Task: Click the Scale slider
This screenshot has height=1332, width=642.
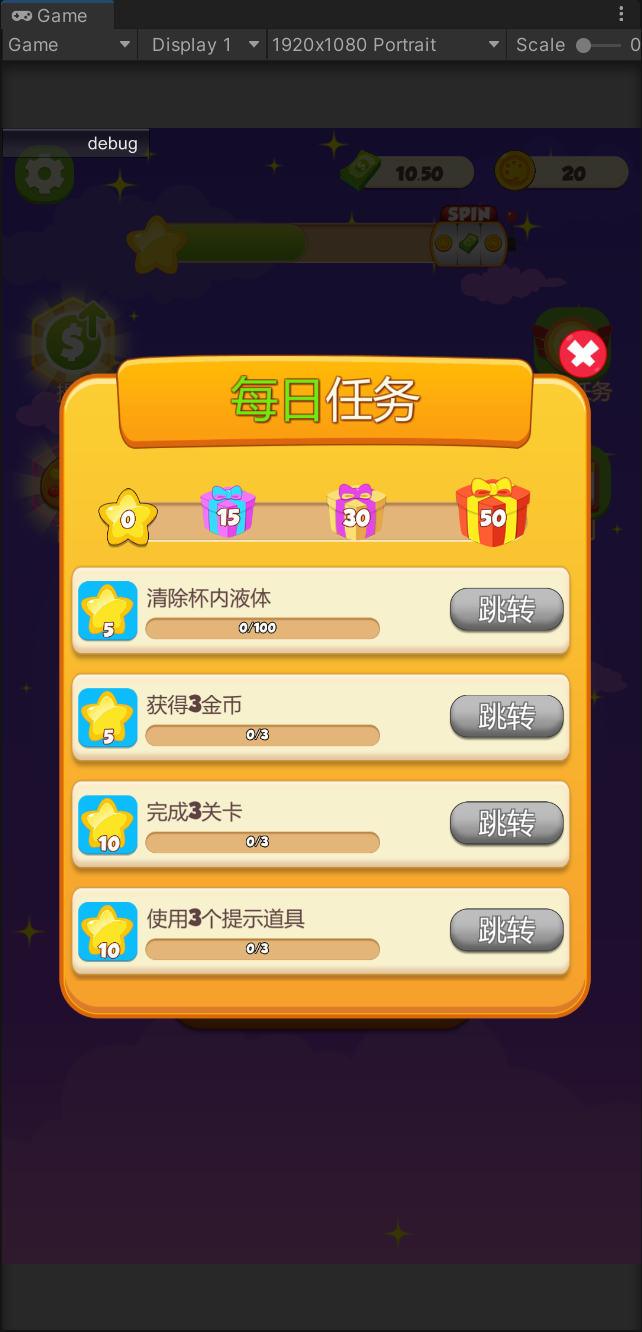Action: (598, 45)
